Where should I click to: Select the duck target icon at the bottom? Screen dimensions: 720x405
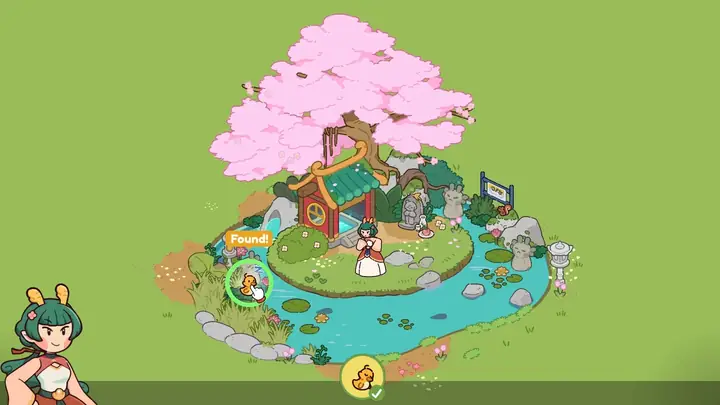362,378
